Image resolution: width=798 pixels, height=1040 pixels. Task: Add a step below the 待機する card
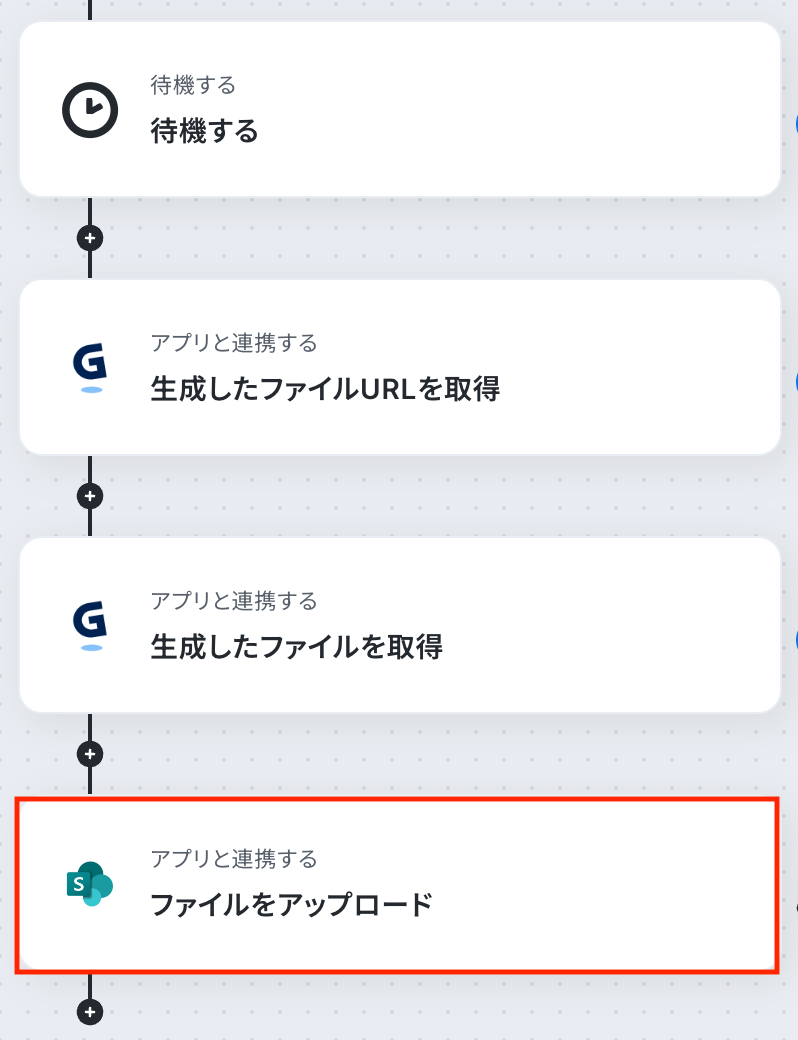coord(90,238)
